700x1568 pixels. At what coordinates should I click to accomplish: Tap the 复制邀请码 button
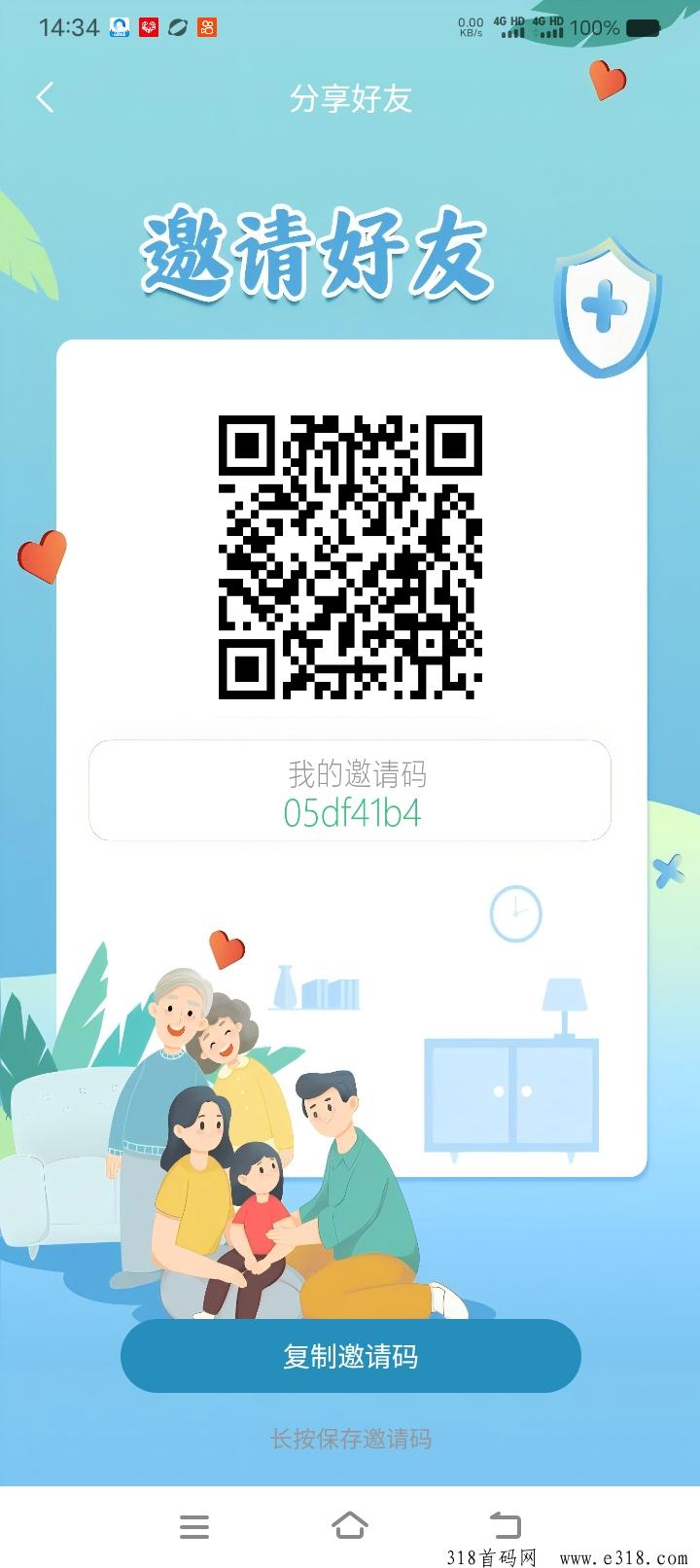[350, 1356]
